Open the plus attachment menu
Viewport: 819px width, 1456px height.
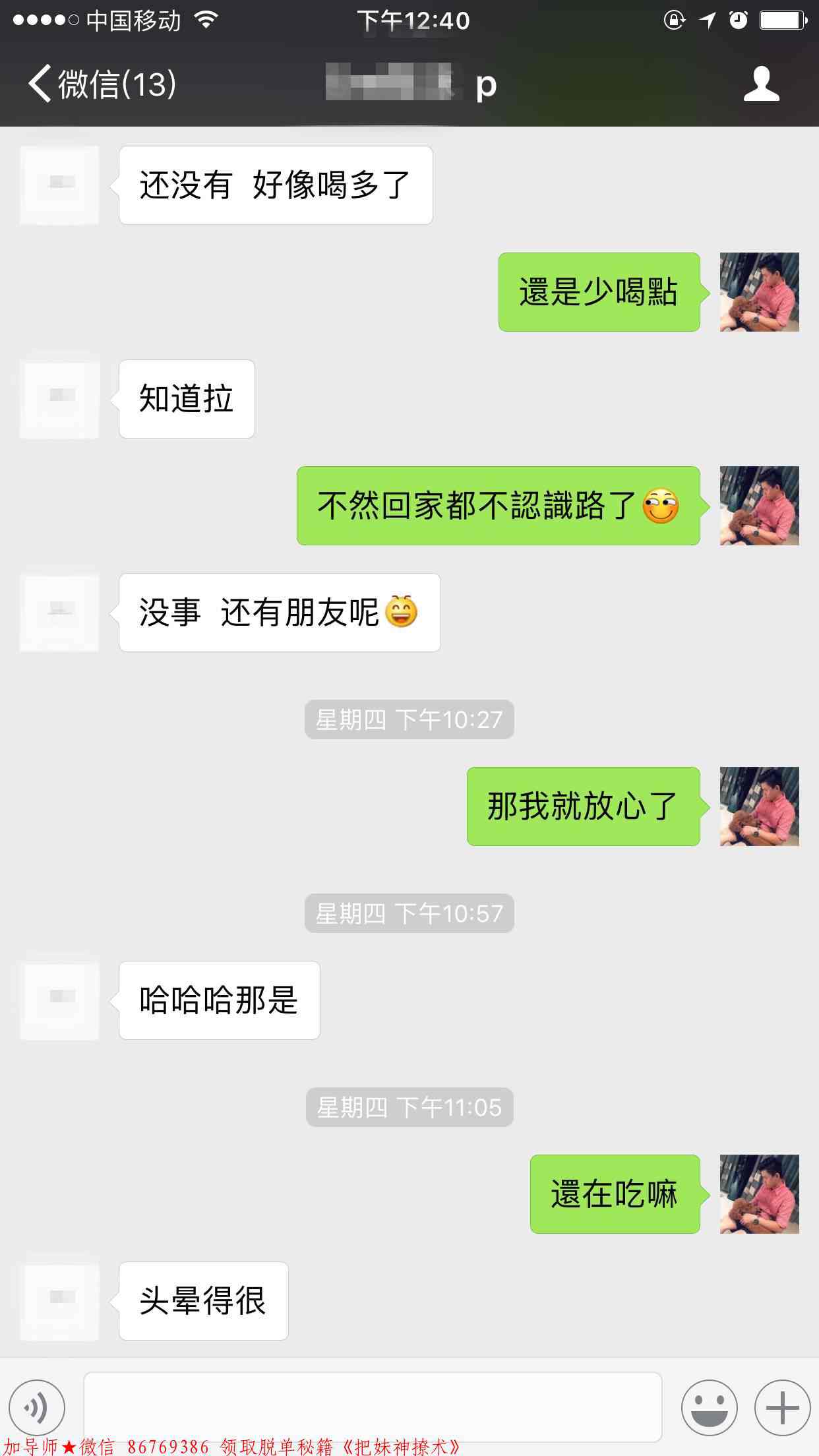click(x=781, y=1406)
